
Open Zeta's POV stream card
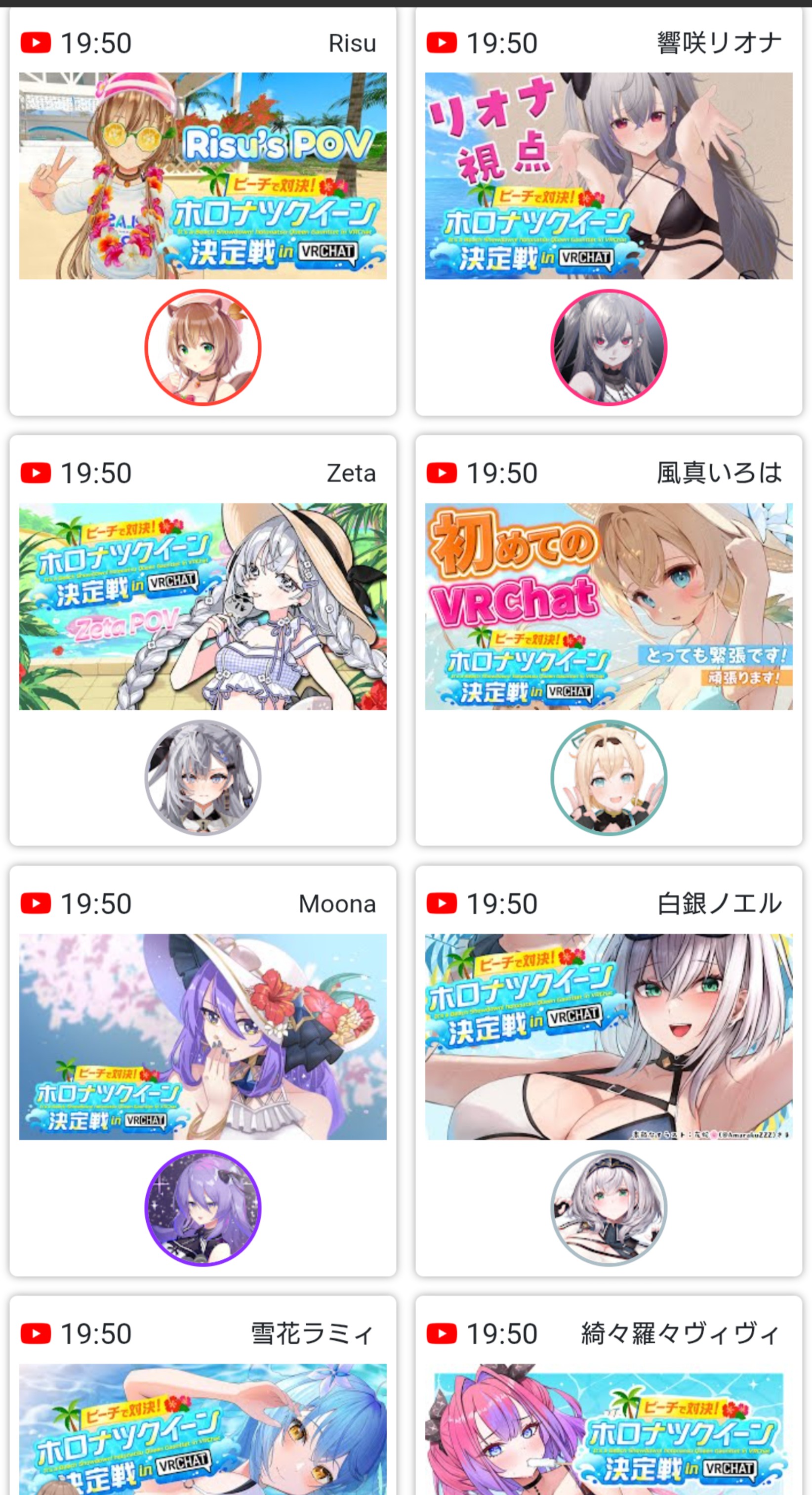[x=203, y=641]
